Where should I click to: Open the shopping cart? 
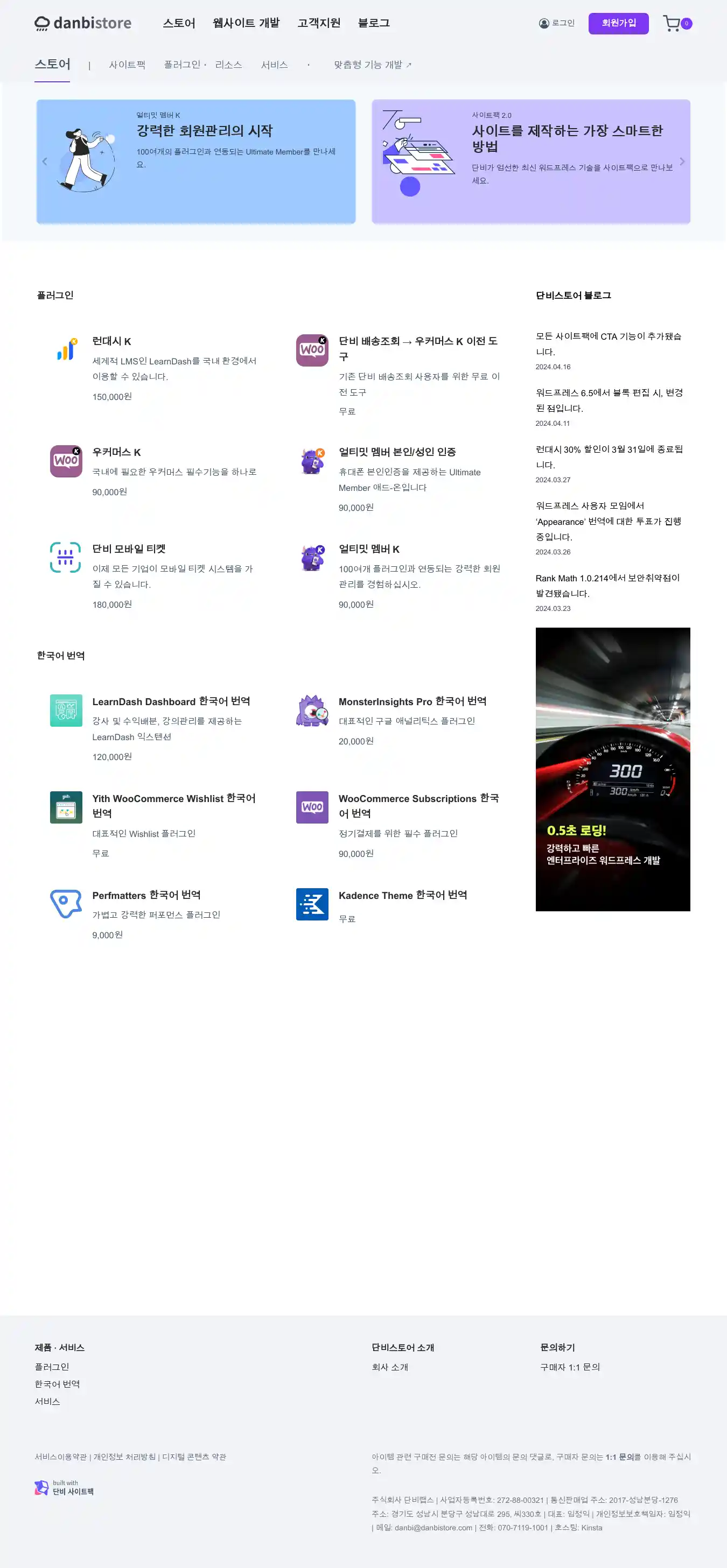tap(673, 24)
